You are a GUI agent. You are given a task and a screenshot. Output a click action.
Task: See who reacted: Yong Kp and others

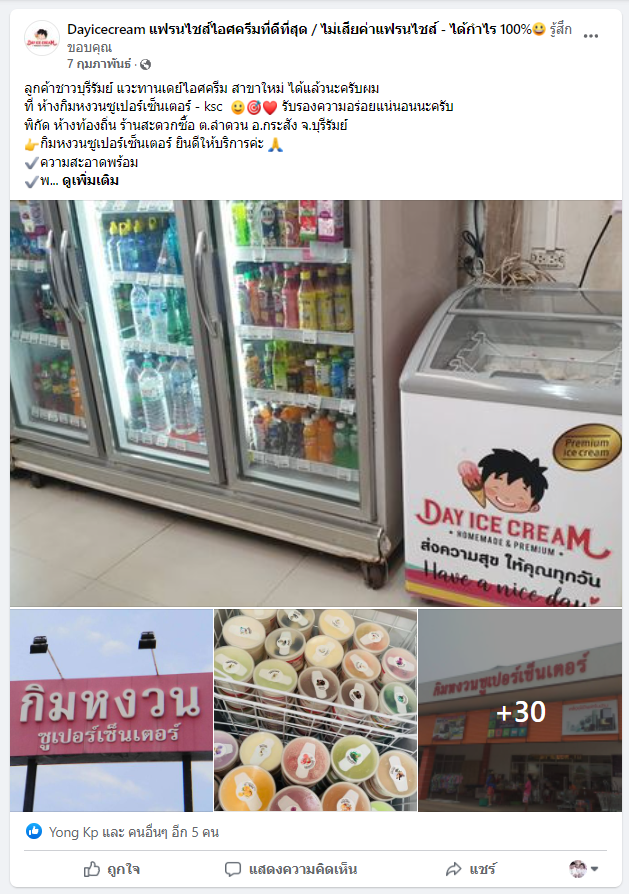click(133, 832)
